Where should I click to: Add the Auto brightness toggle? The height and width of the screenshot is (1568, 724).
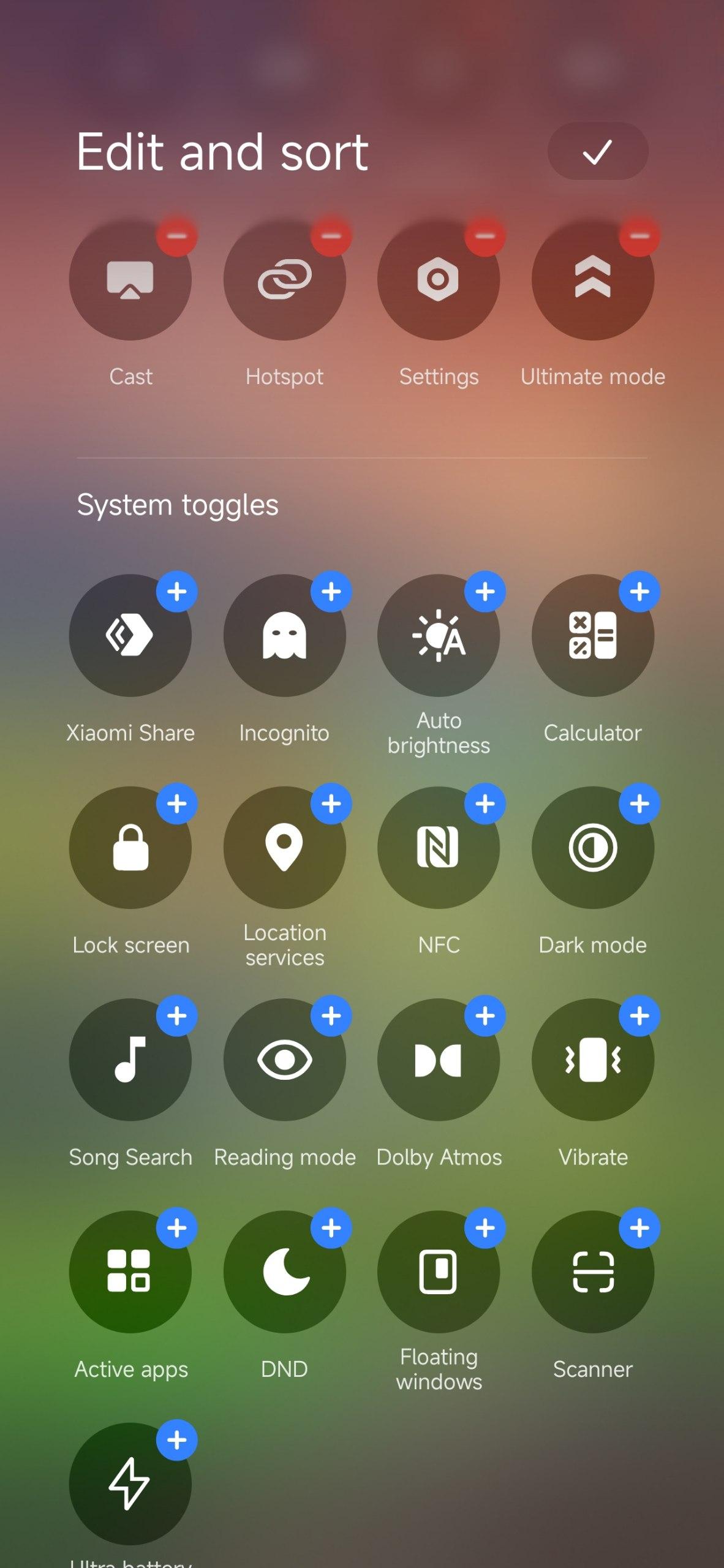485,592
